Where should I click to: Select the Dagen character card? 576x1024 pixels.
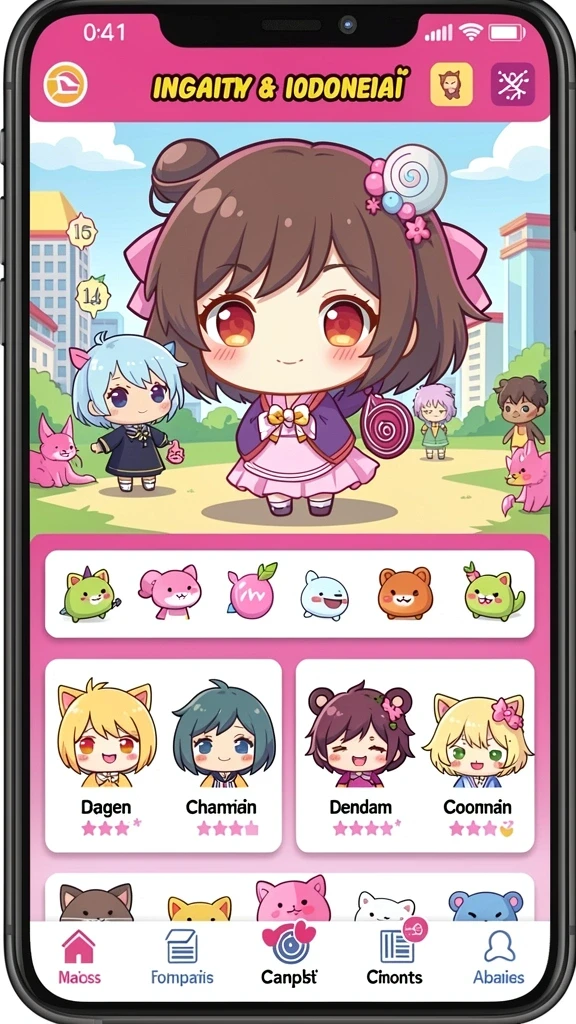(x=106, y=760)
